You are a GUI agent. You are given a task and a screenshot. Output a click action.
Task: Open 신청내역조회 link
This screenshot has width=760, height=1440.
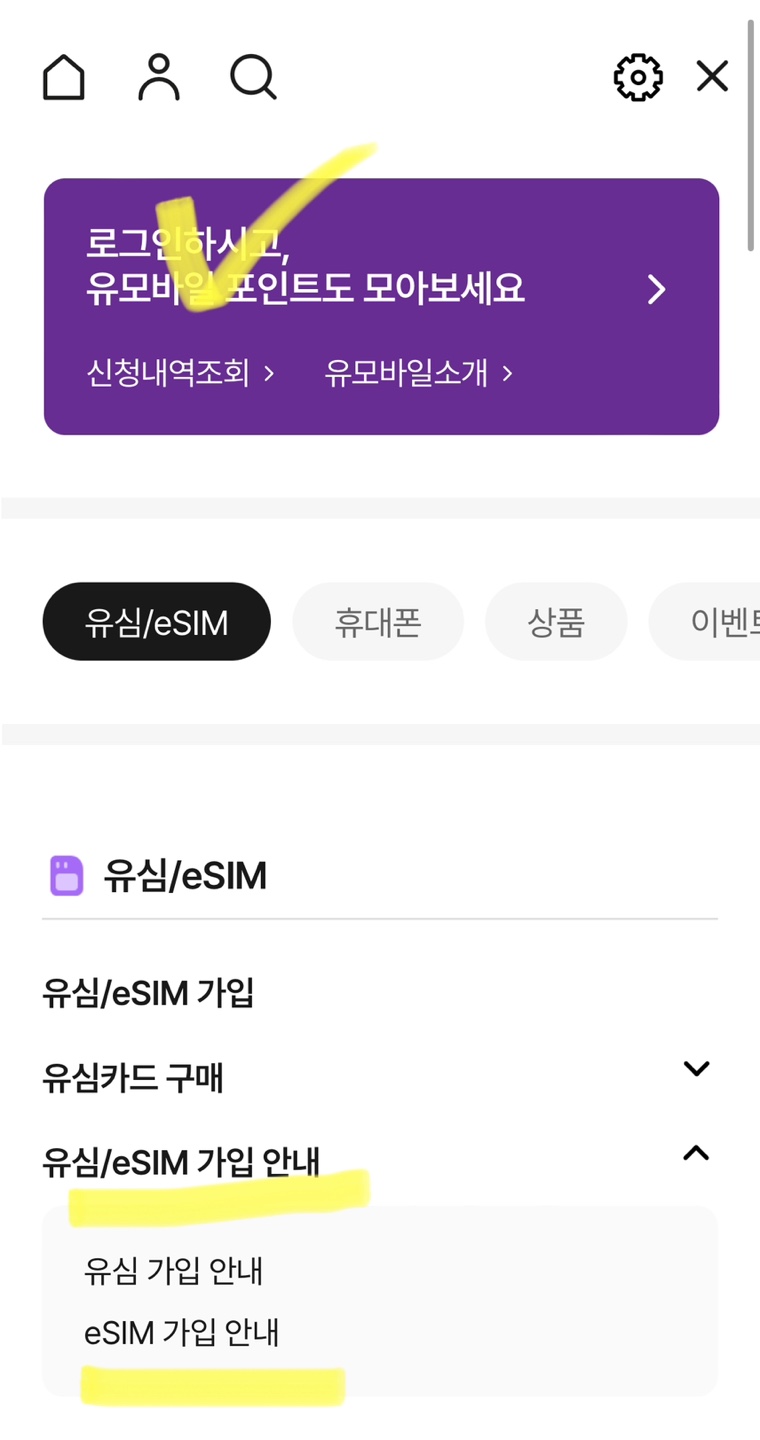(180, 373)
